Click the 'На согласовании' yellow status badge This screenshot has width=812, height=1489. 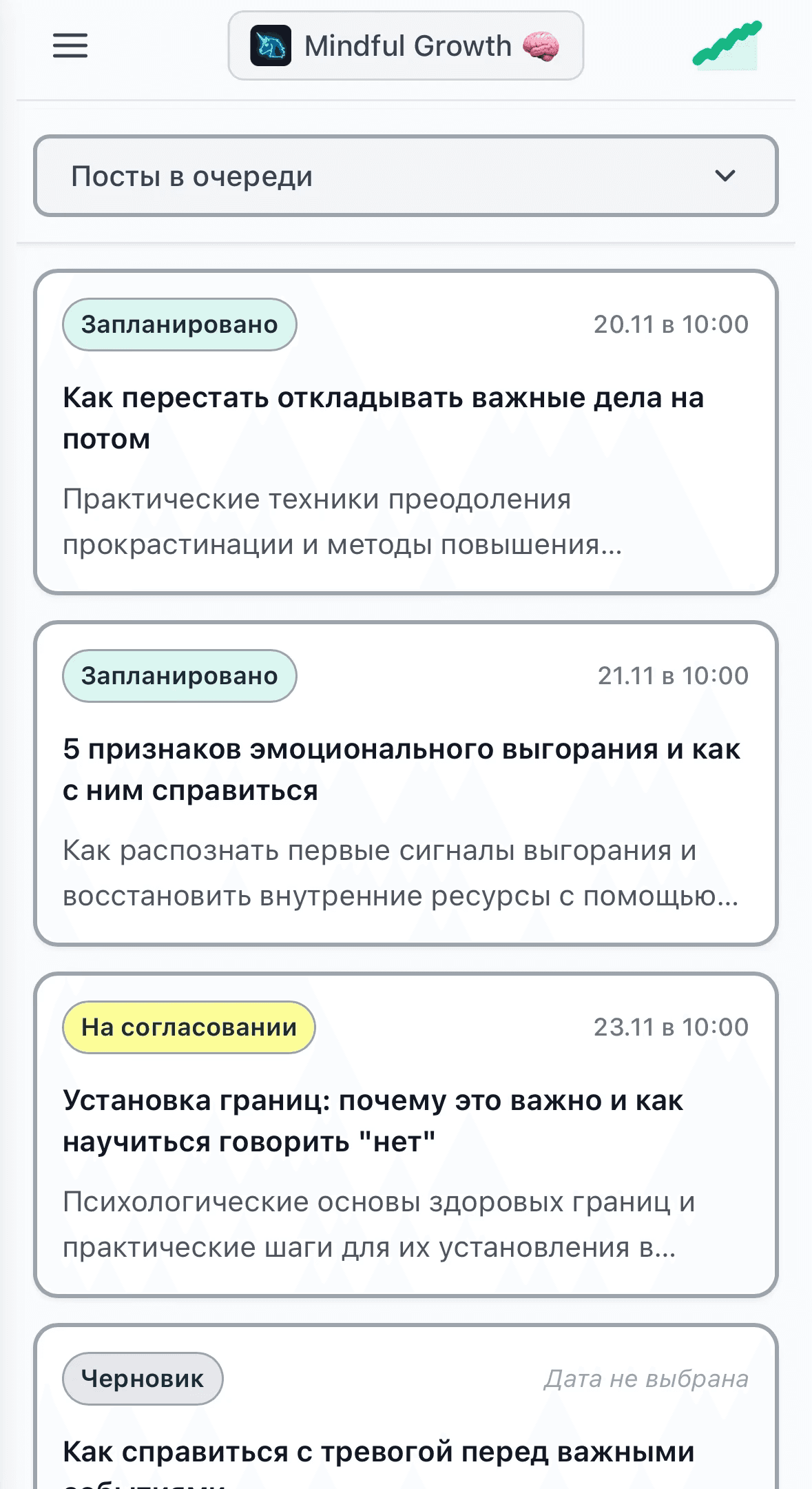189,1027
